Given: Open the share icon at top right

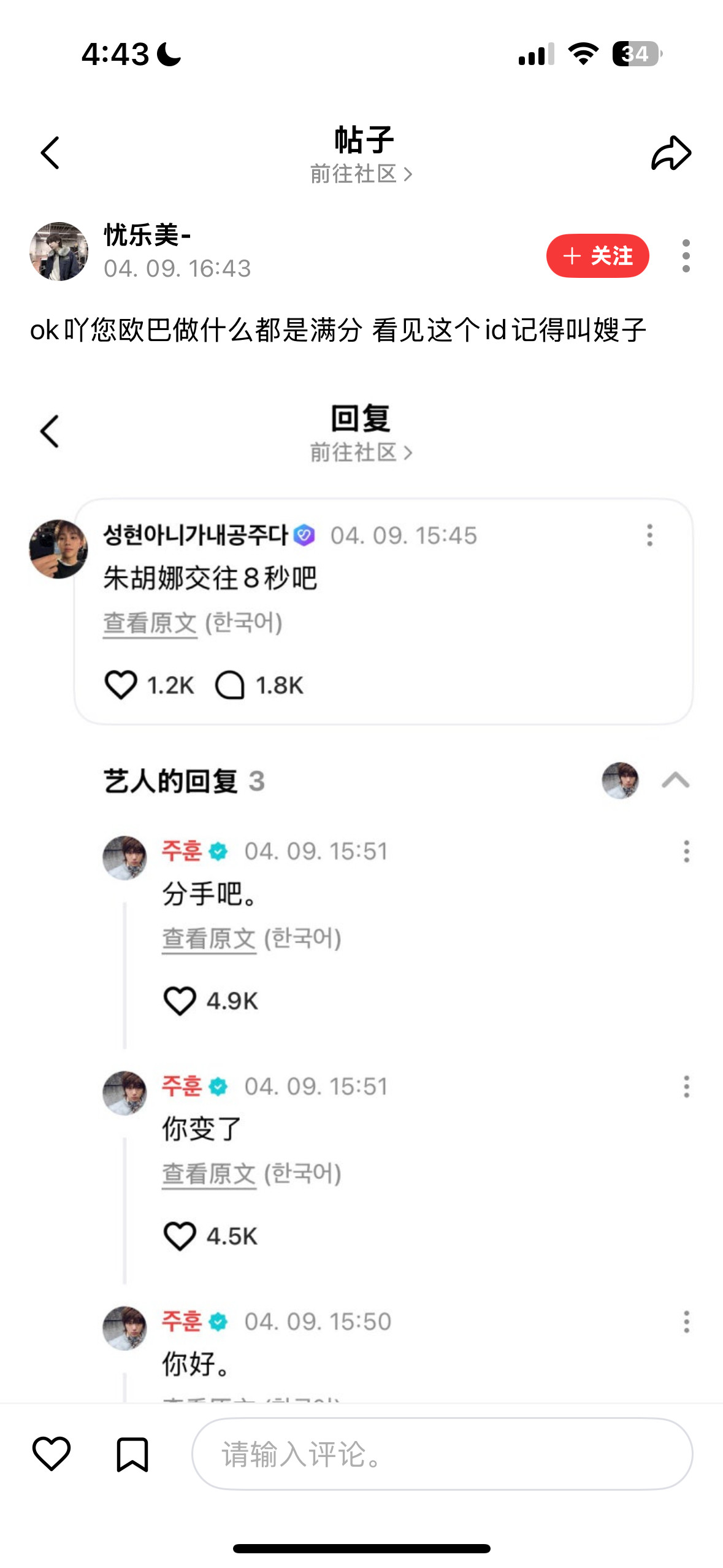Looking at the screenshot, I should tap(670, 154).
